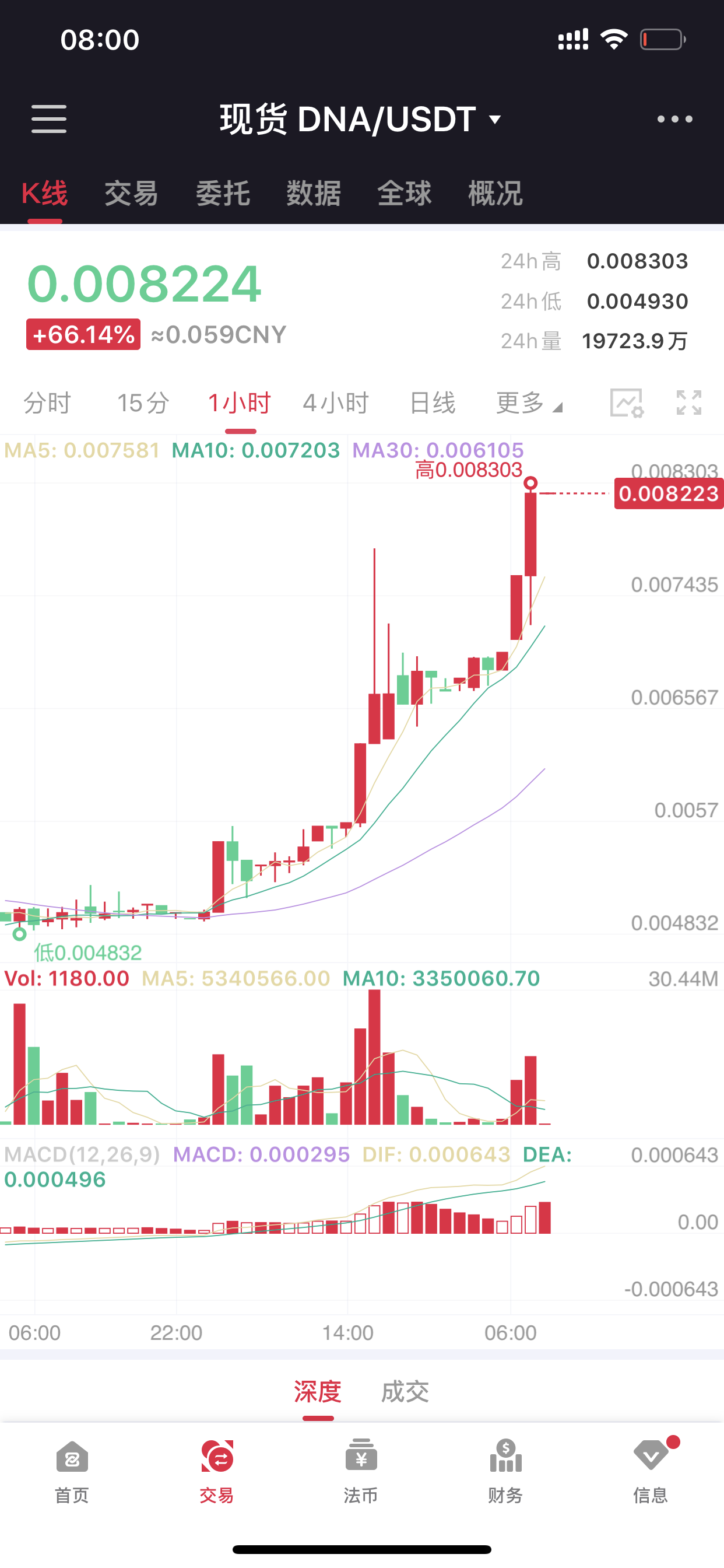Open 财务 in bottom navigation

click(x=505, y=1471)
